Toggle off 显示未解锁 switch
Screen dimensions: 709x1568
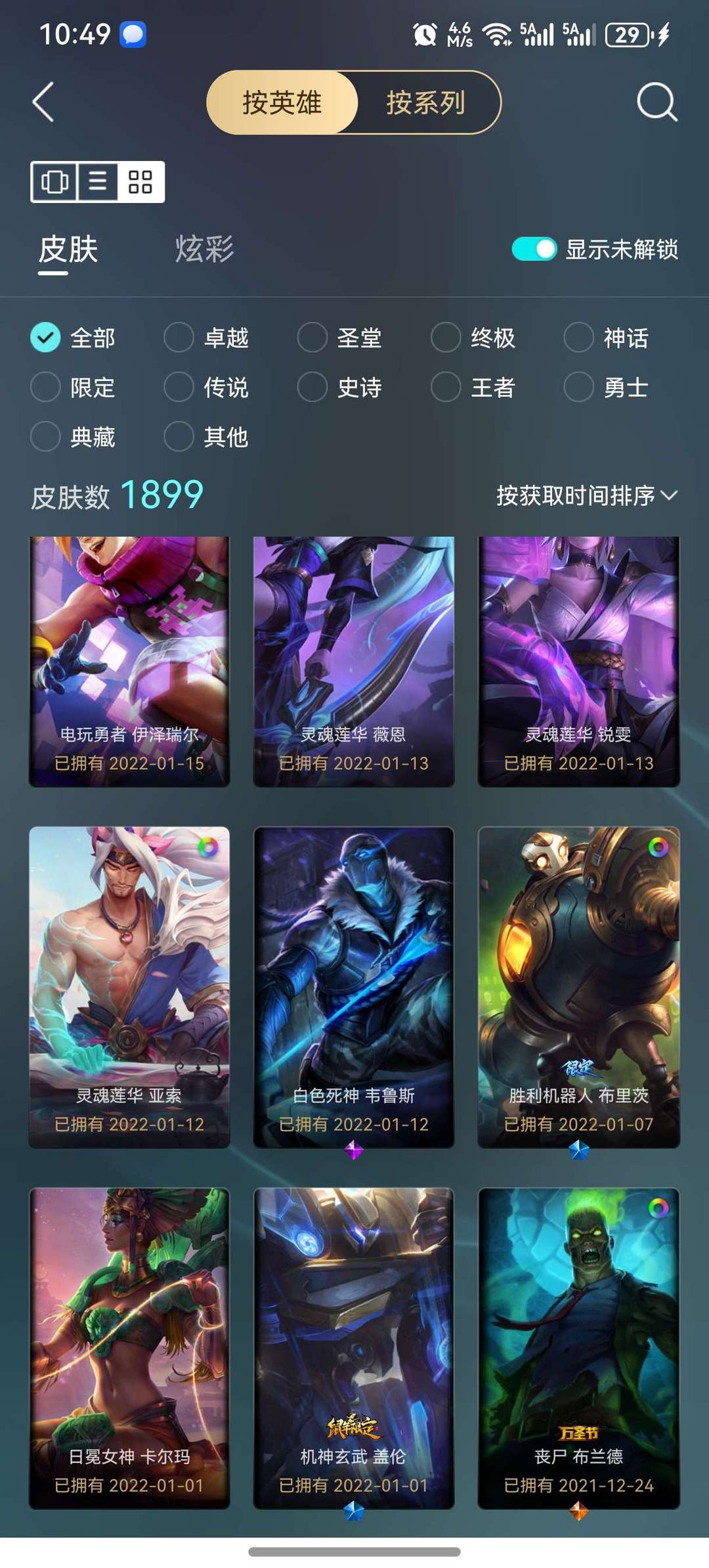(534, 249)
